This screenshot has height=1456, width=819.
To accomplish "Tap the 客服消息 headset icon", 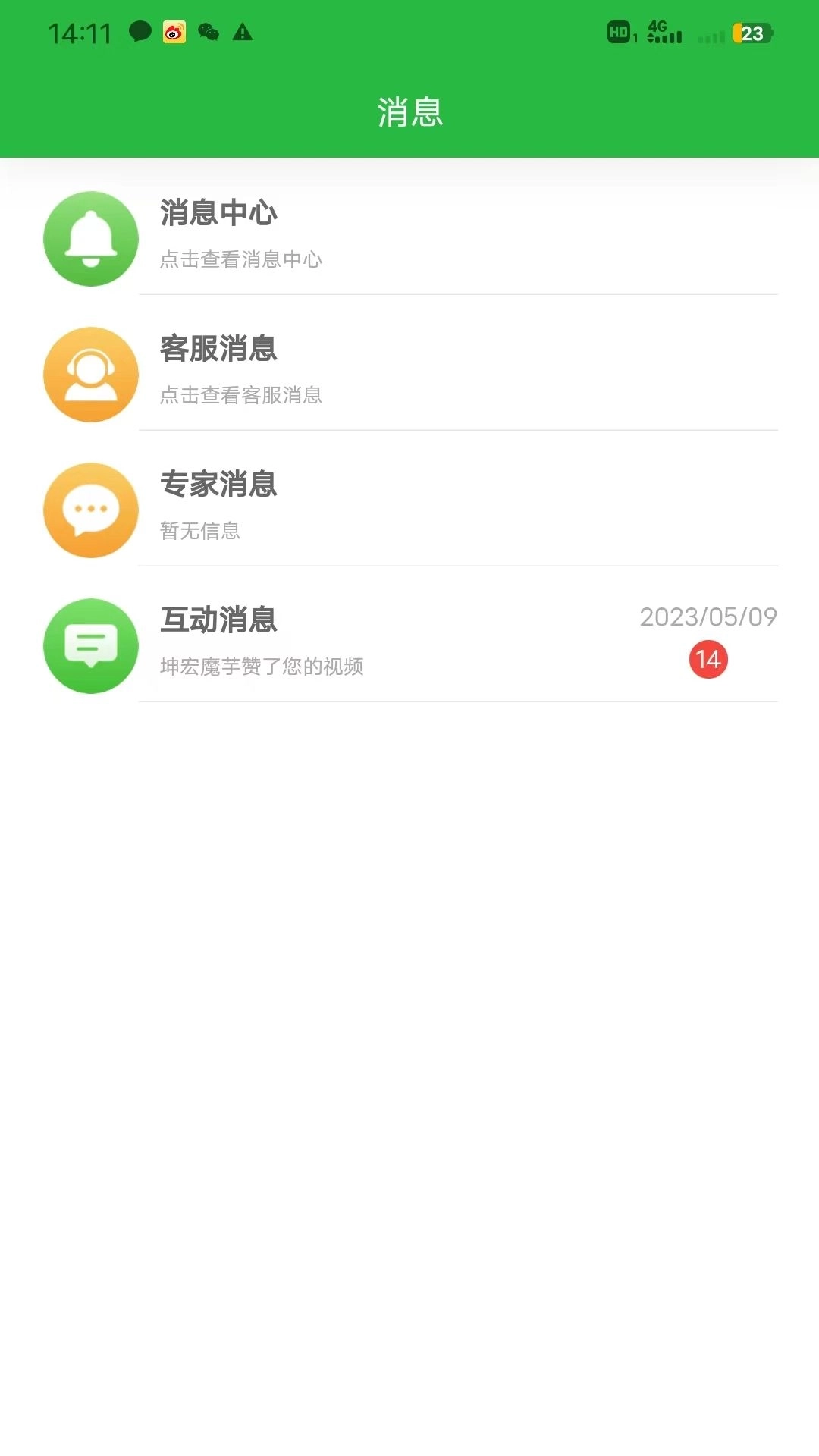I will pyautogui.click(x=90, y=375).
